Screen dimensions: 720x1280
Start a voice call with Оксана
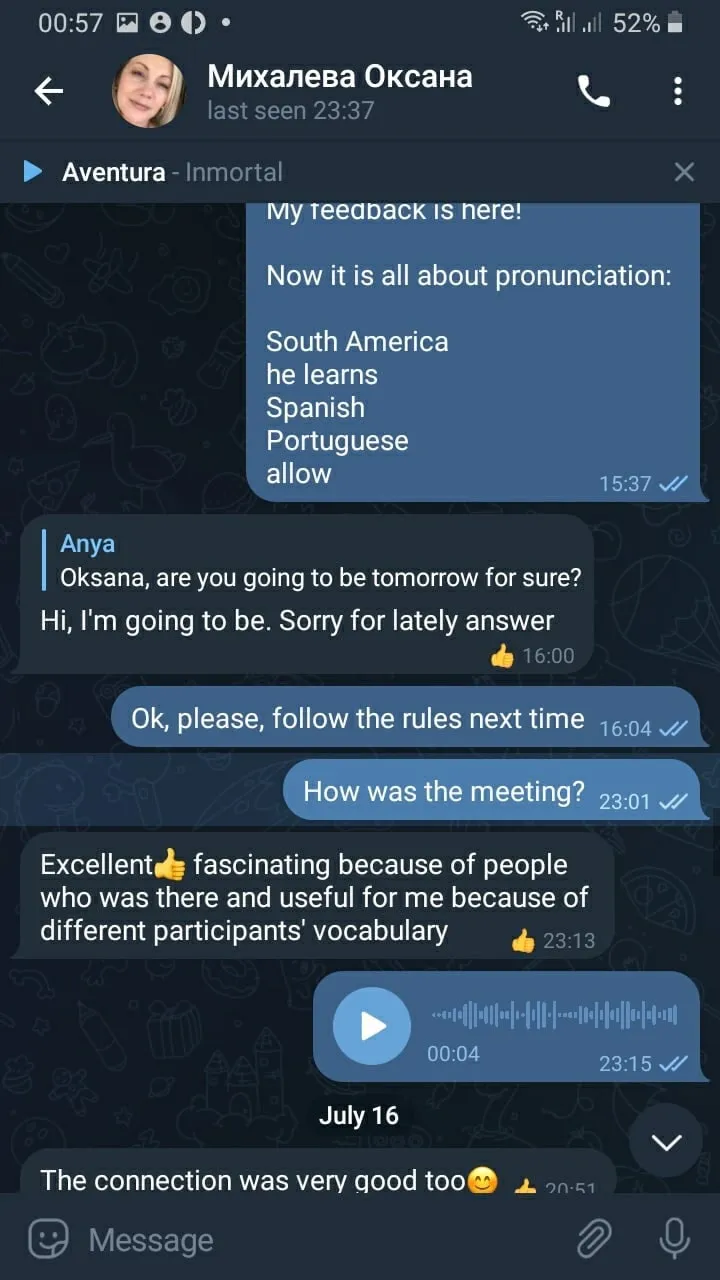[x=594, y=92]
